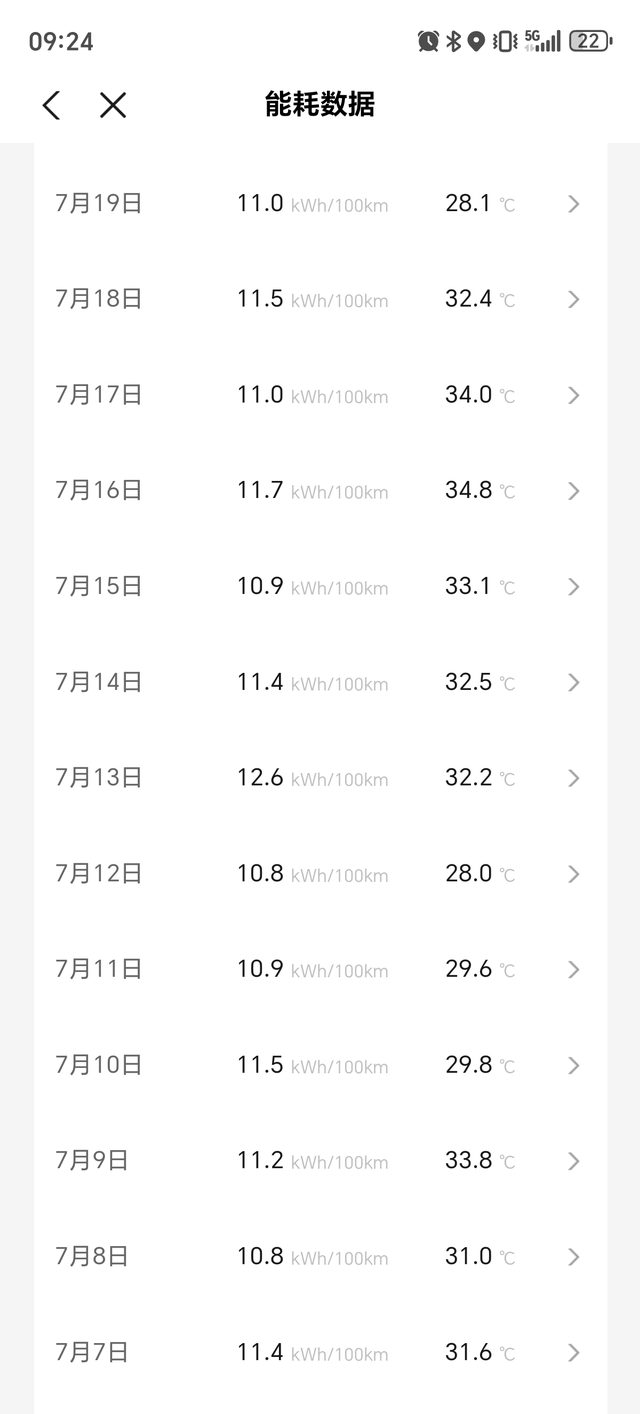Close the energy consumption data page
This screenshot has width=640, height=1414.
[x=113, y=105]
